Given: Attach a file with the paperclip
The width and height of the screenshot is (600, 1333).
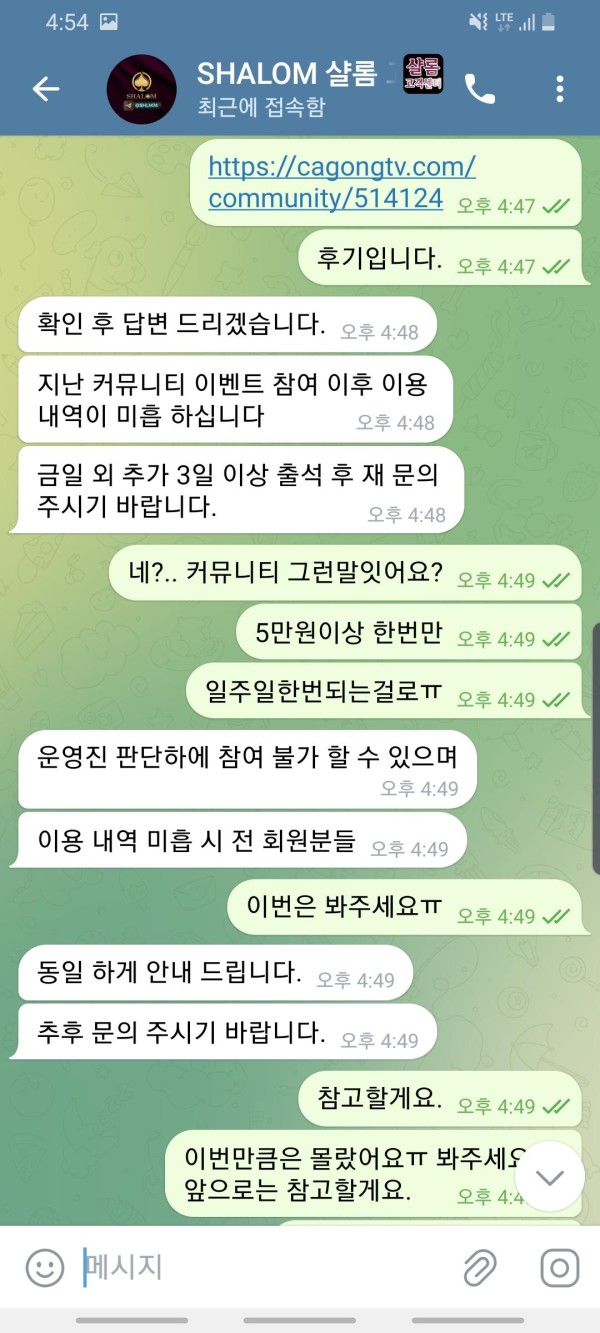Looking at the screenshot, I should pyautogui.click(x=480, y=1268).
